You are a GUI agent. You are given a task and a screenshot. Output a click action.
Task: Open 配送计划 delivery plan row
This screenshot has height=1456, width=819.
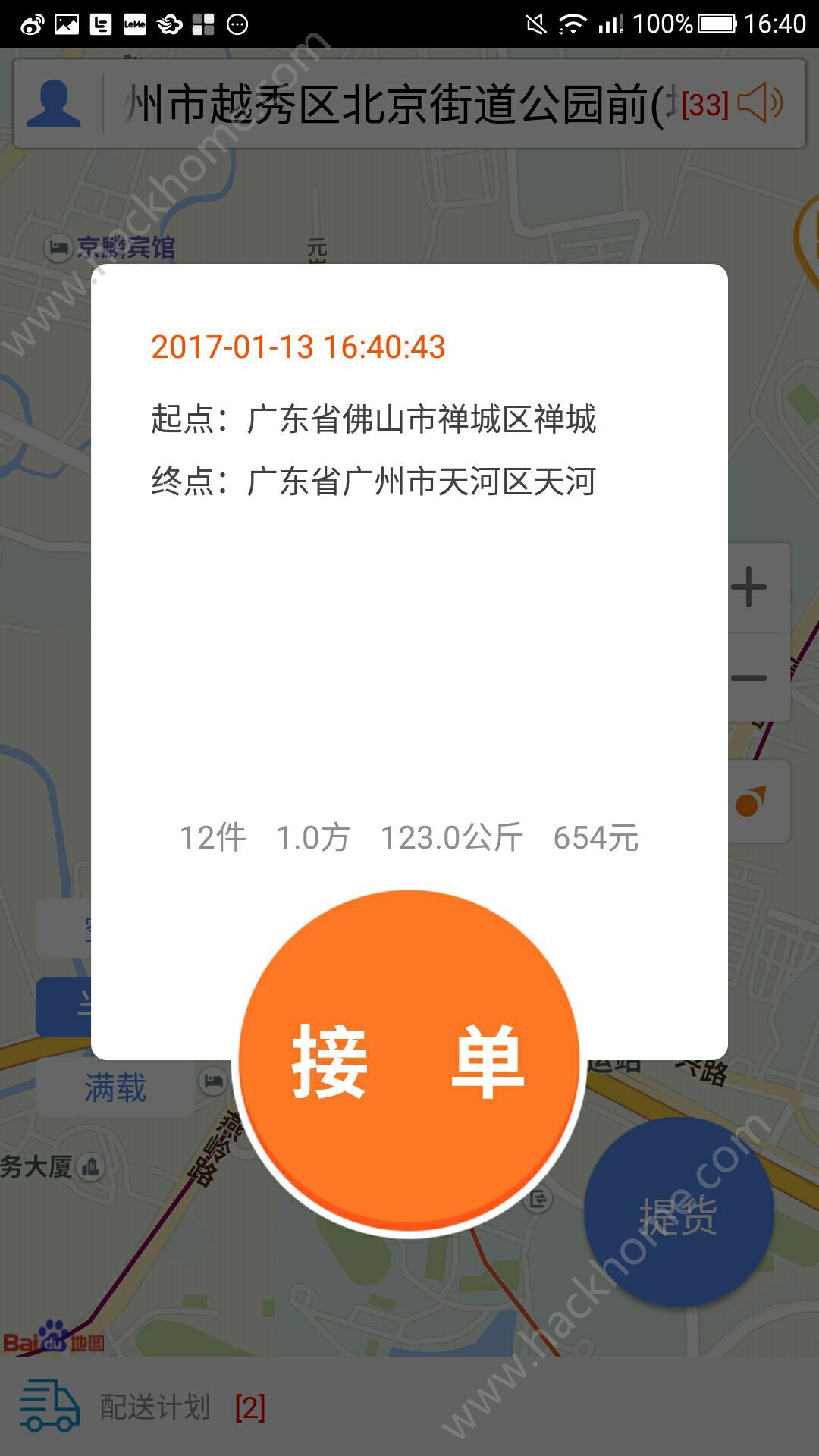pos(409,1407)
